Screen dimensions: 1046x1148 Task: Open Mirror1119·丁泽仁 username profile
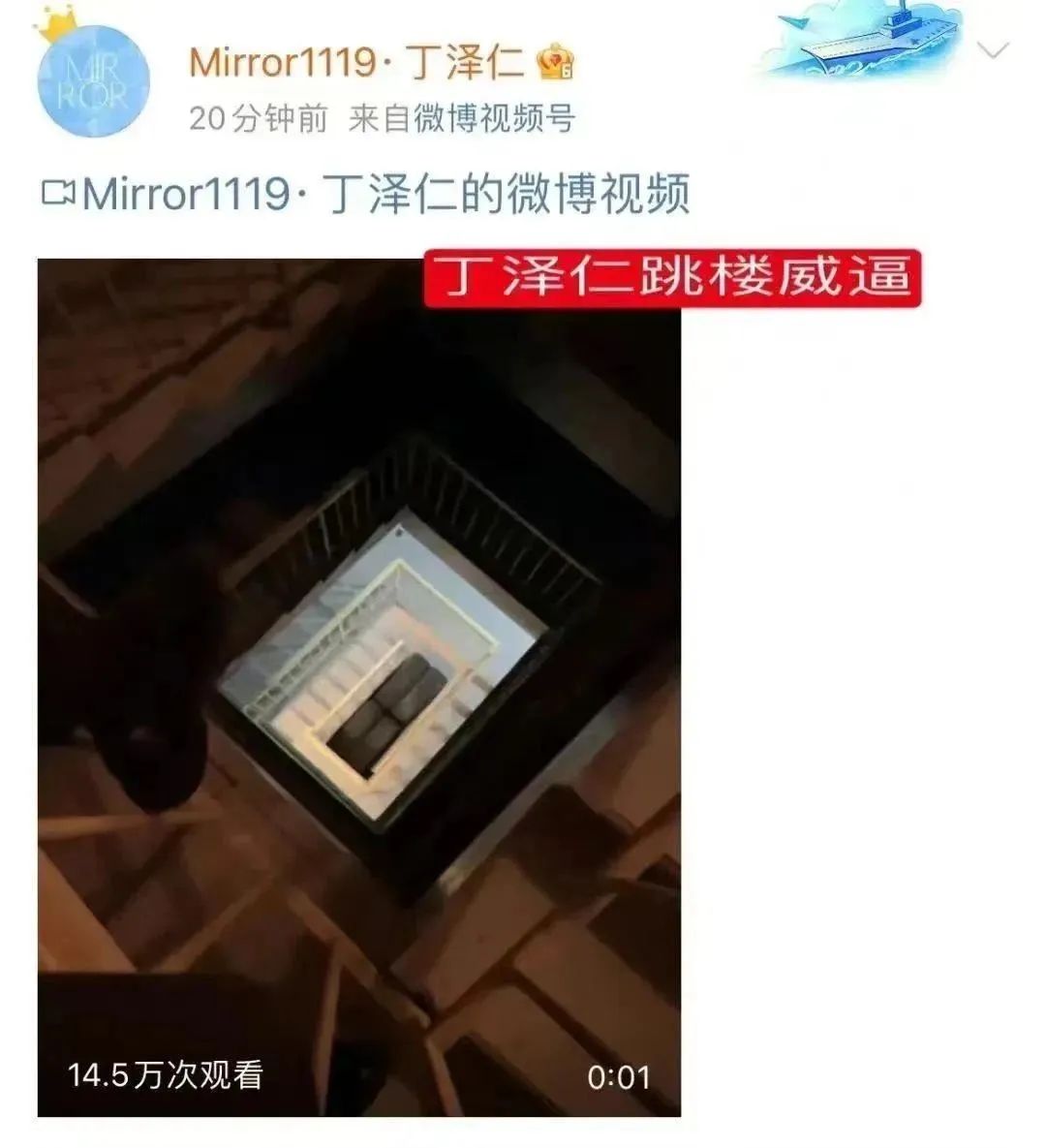tap(356, 63)
